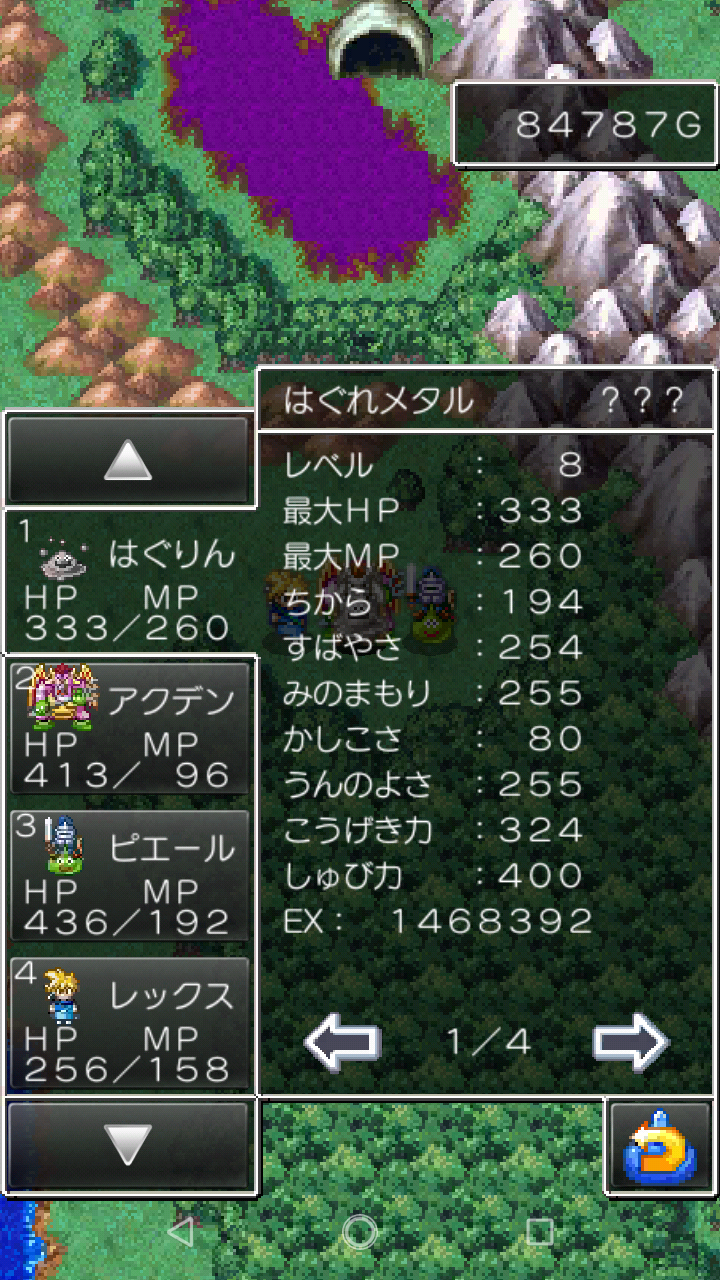720x1280 pixels.
Task: Go to the next status page
Action: 630,1042
